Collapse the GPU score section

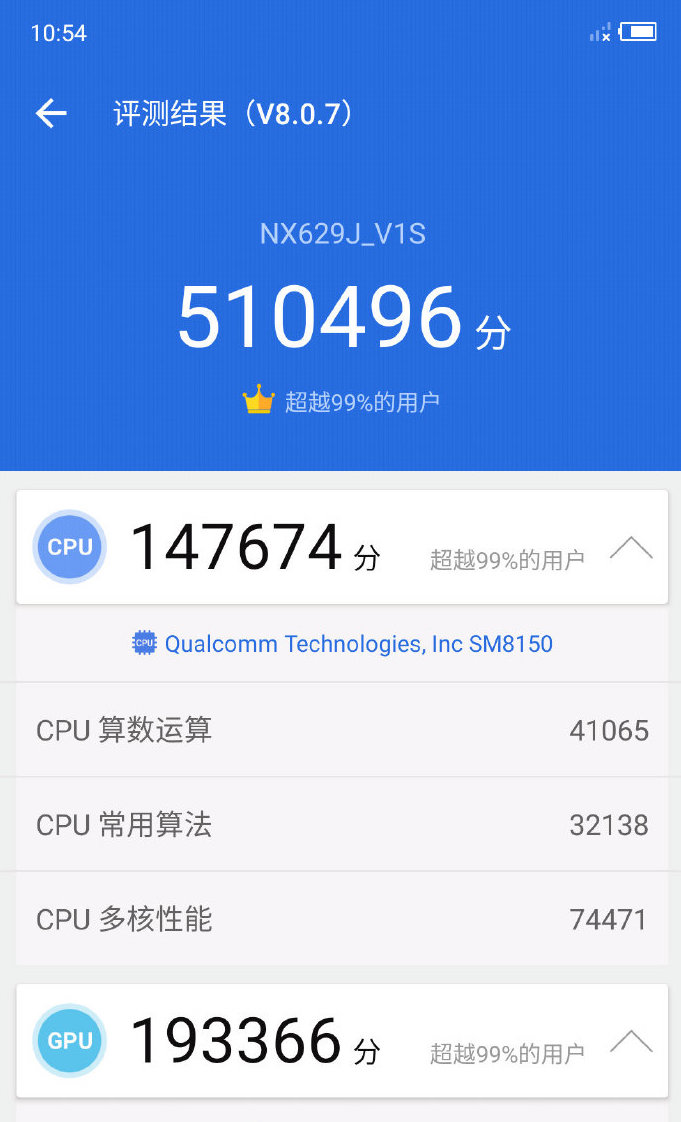tap(631, 1042)
